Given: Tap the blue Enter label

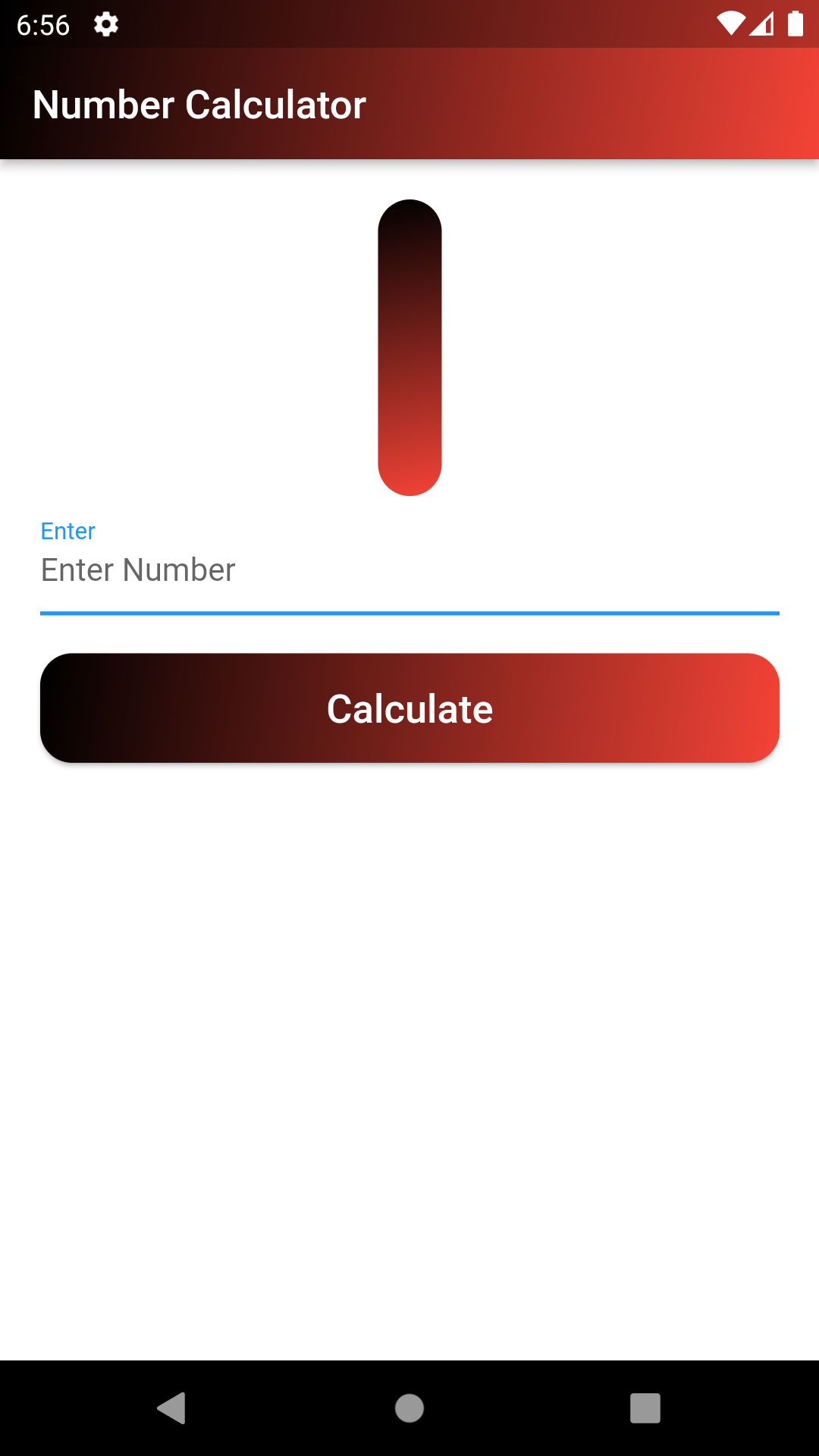Looking at the screenshot, I should pyautogui.click(x=67, y=531).
